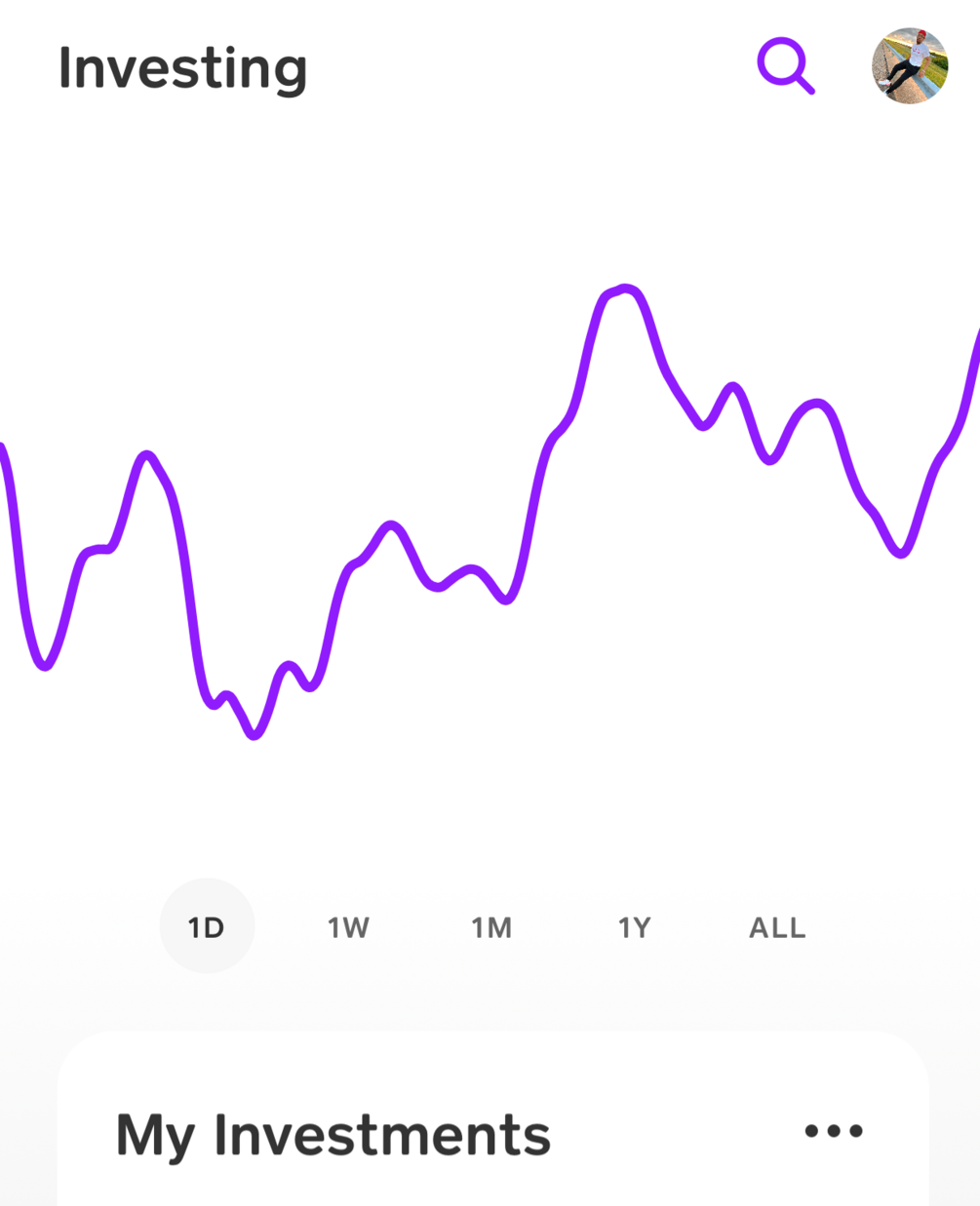Open My Investments three-dot menu
This screenshot has width=980, height=1206.
pos(834,1131)
